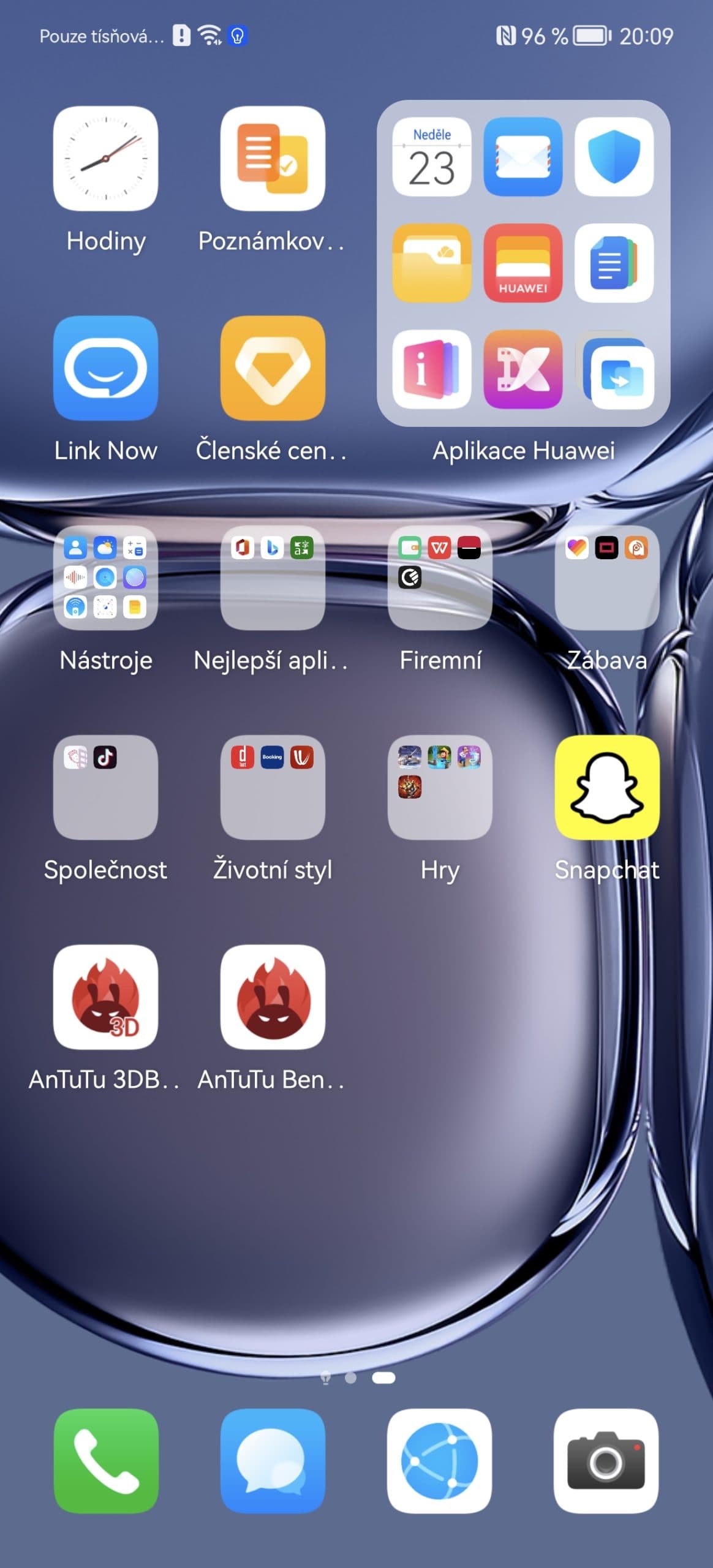The width and height of the screenshot is (713, 1568).
Task: Open the browser in the dock
Action: point(440,1461)
